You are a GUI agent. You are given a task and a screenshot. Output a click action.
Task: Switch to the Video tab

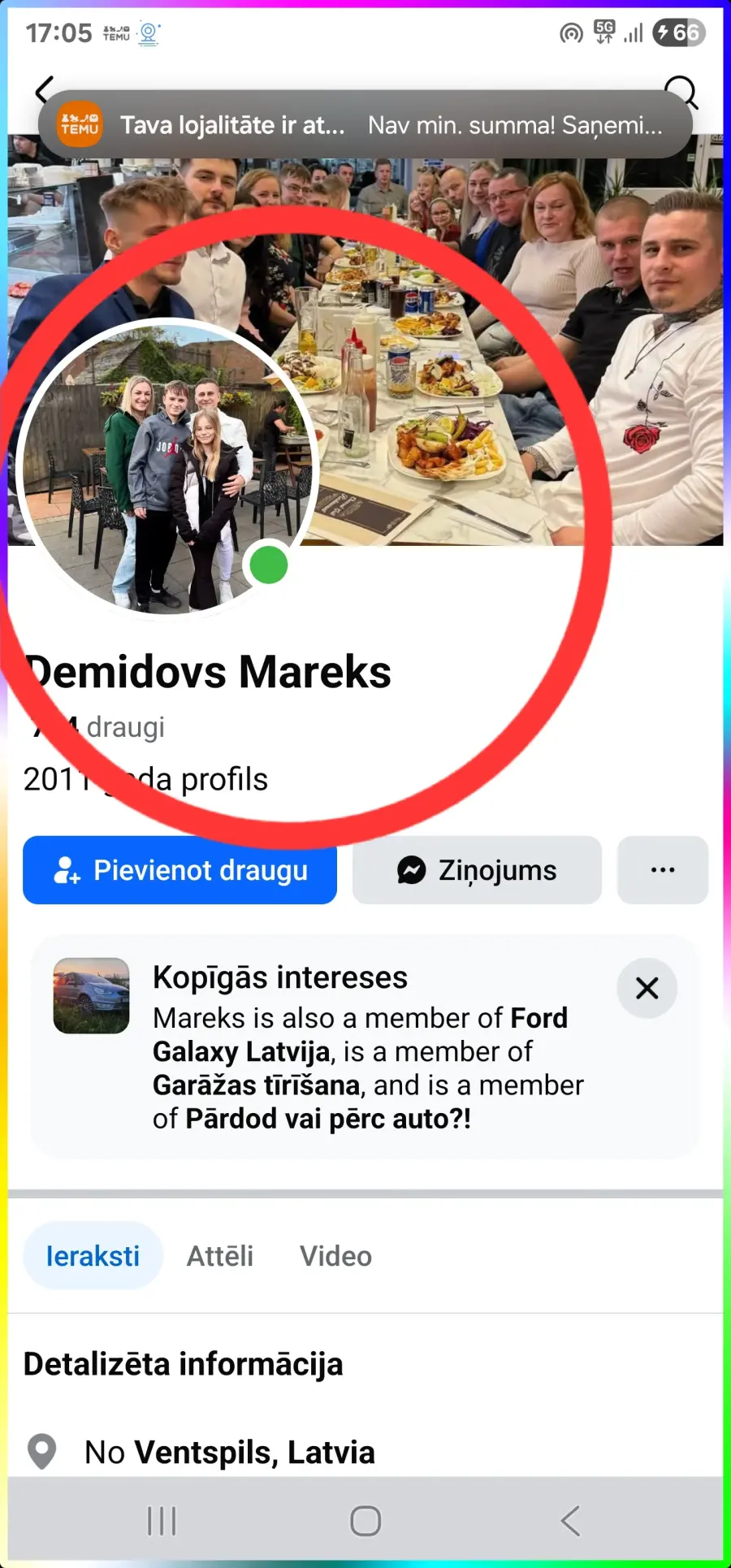(335, 1256)
